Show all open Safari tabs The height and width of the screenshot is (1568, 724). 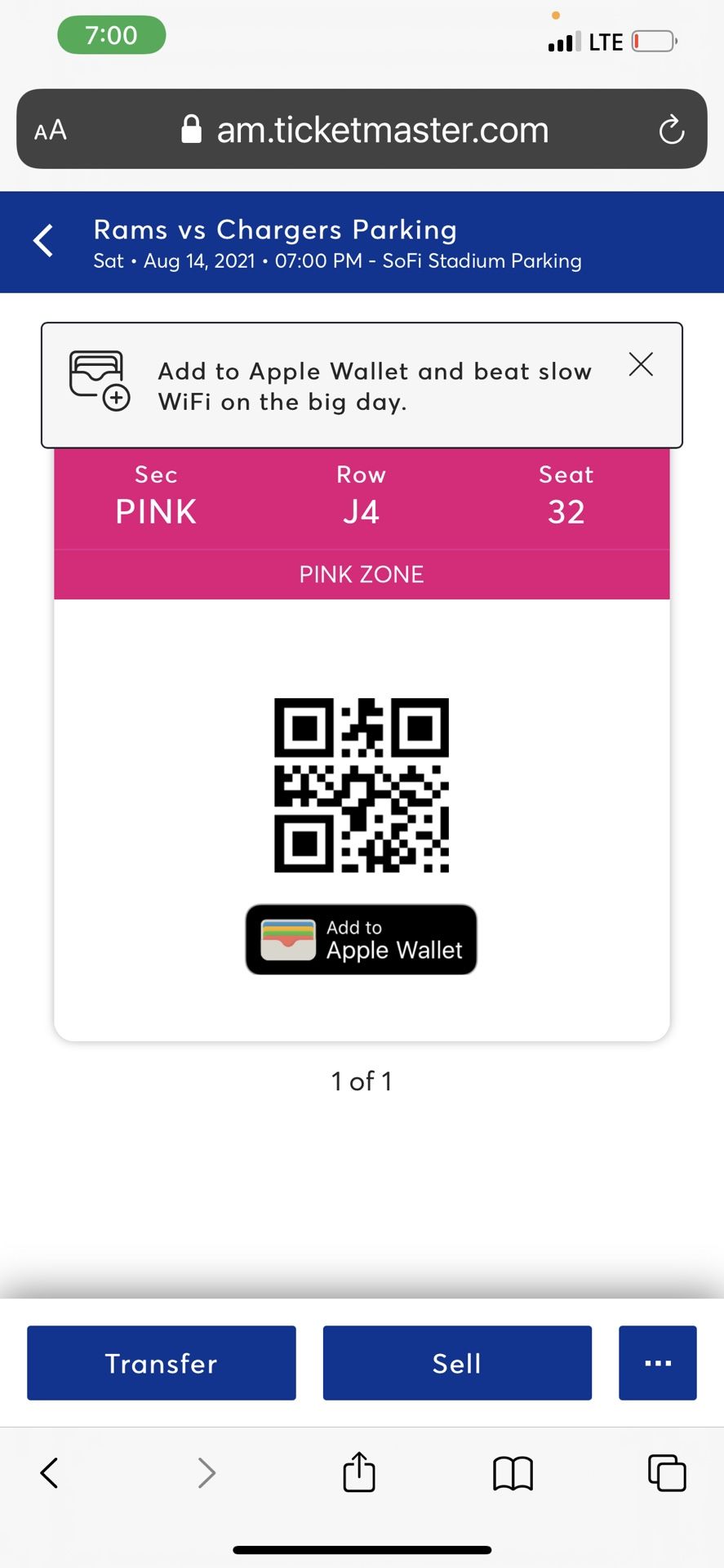pos(667,1473)
